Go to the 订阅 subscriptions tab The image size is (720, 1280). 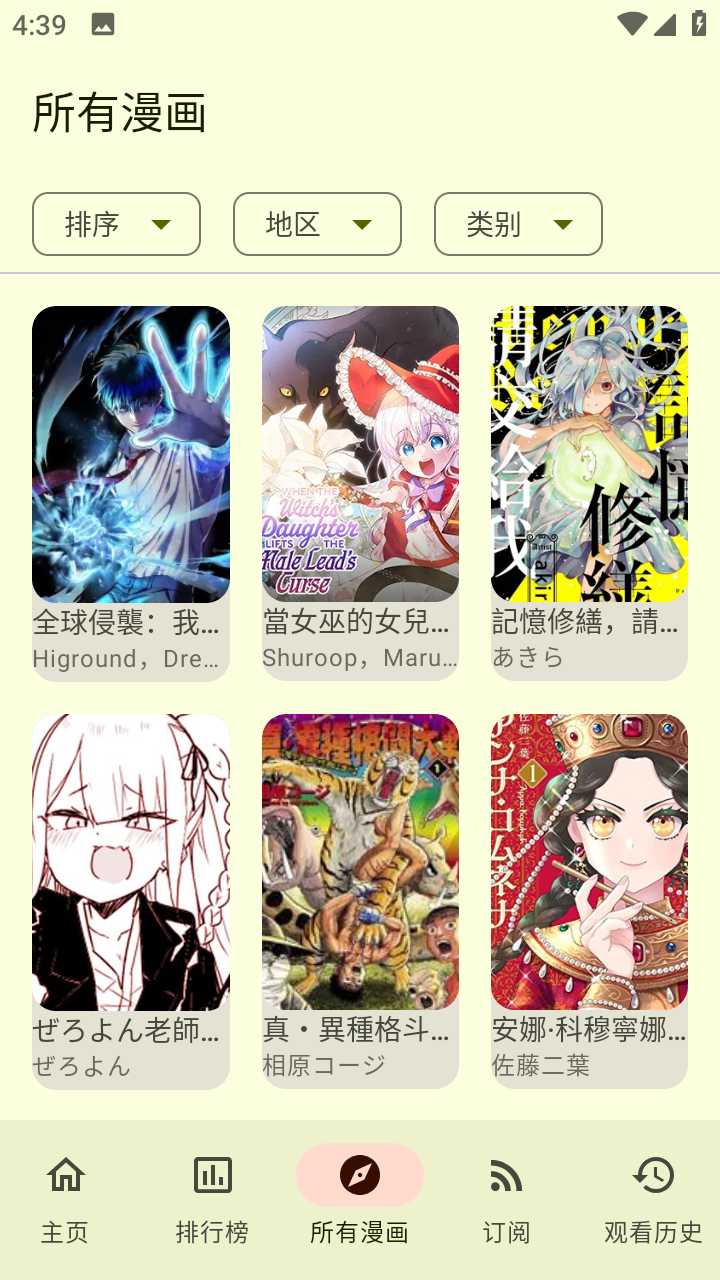tap(506, 1198)
